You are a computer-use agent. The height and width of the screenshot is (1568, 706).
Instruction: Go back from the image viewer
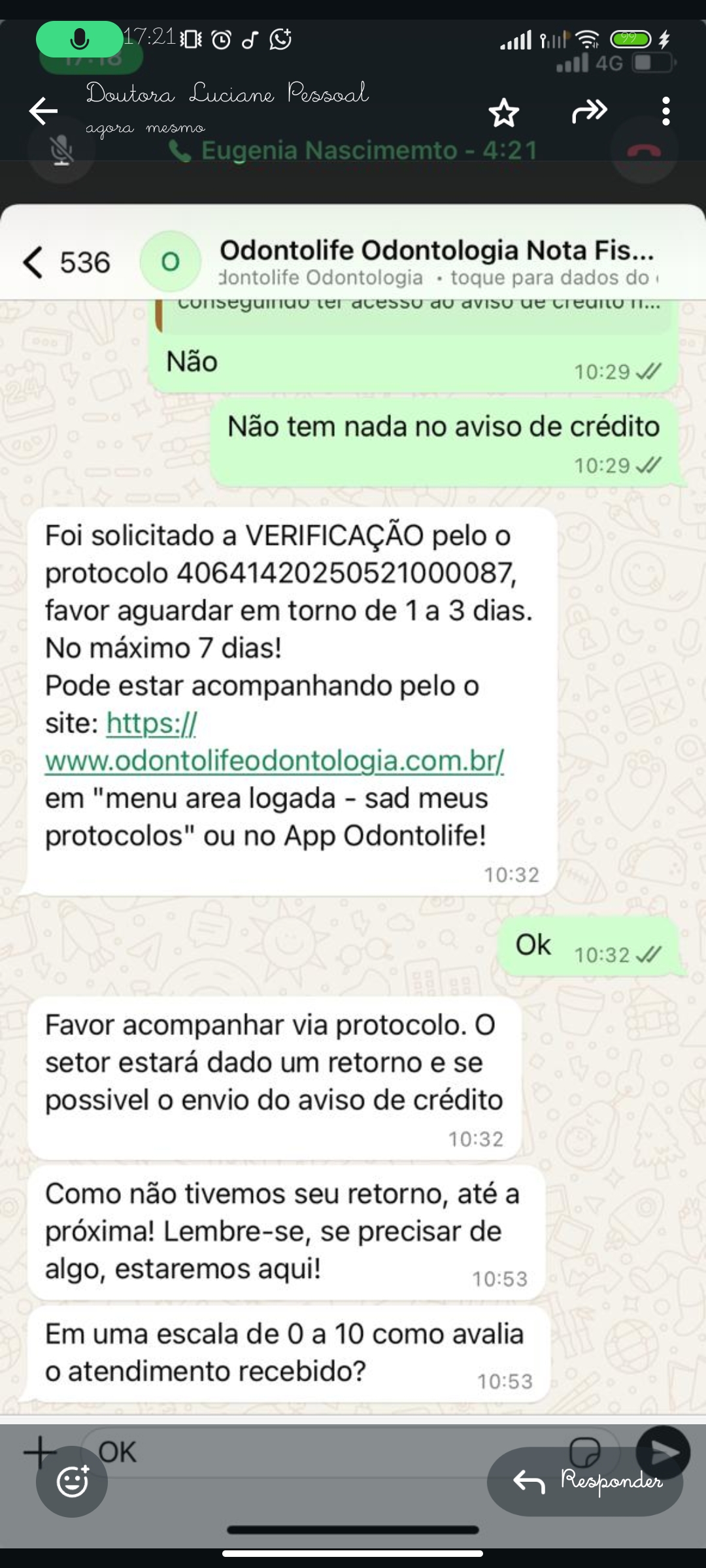pos(43,110)
